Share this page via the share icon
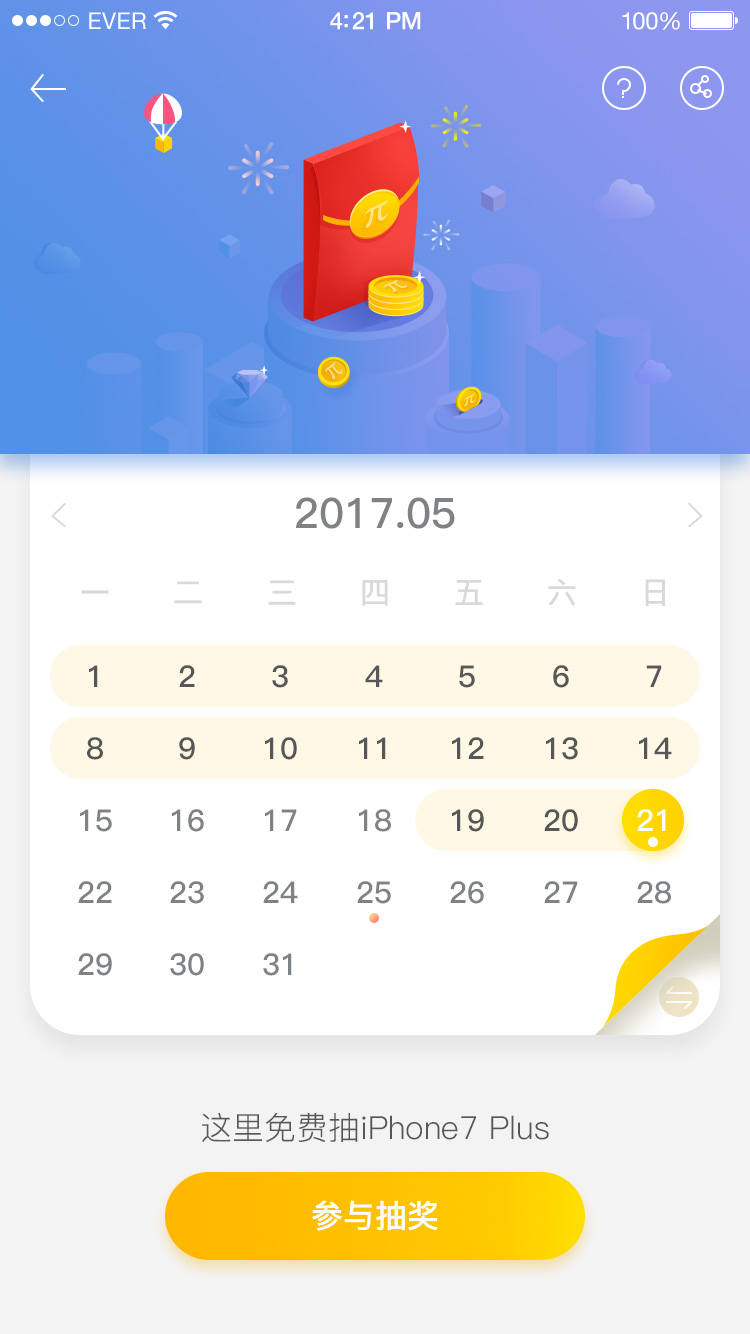This screenshot has height=1334, width=750. [702, 88]
